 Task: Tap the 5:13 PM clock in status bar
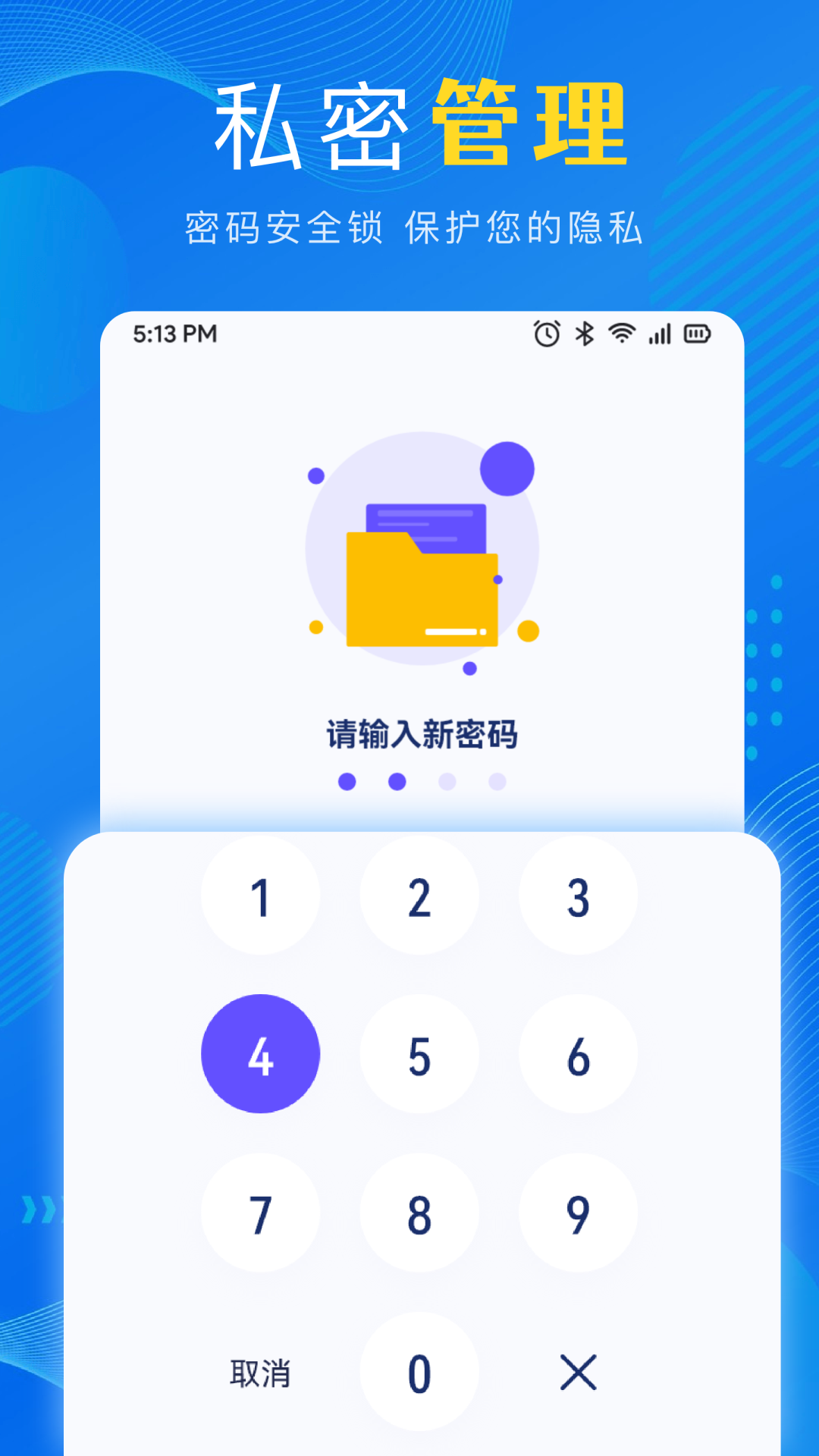click(174, 332)
